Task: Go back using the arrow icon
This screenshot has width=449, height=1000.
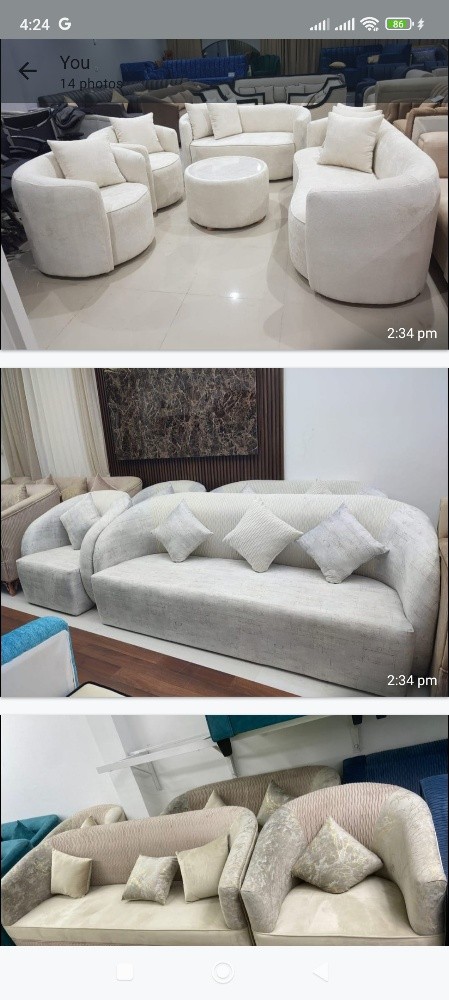Action: click(x=27, y=71)
